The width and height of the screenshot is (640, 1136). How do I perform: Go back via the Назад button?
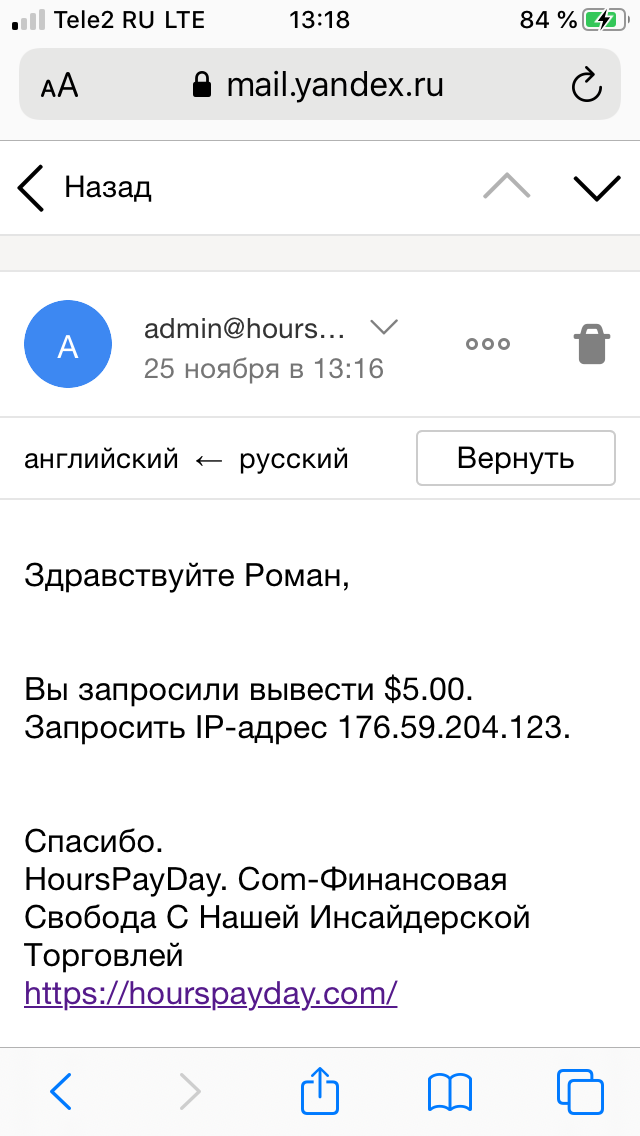pos(84,188)
